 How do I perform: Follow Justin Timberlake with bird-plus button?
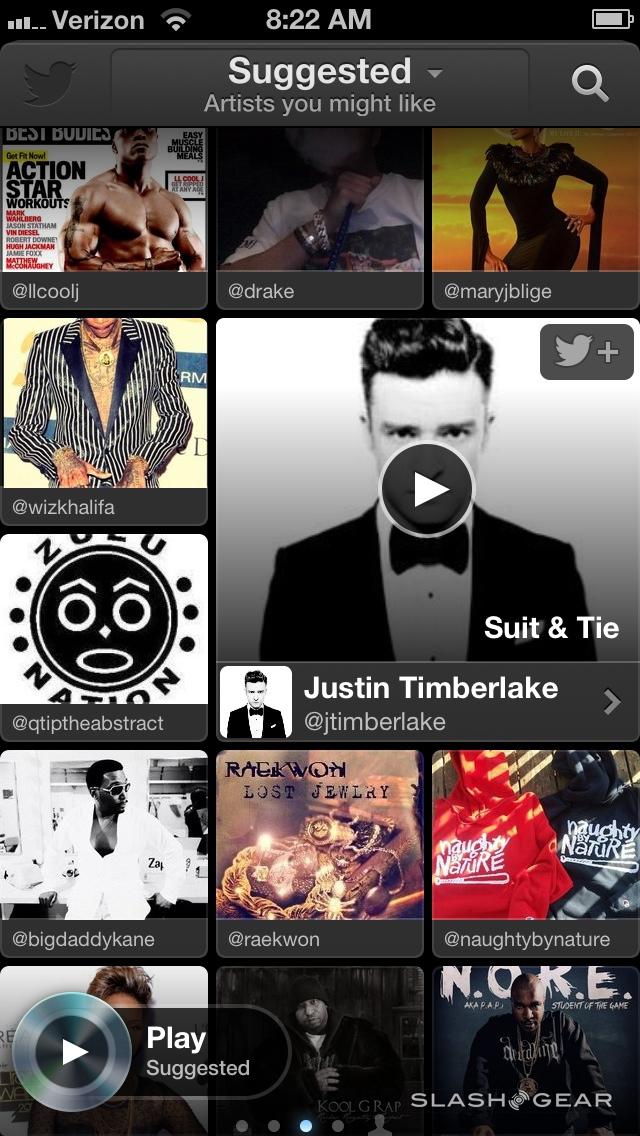[587, 352]
